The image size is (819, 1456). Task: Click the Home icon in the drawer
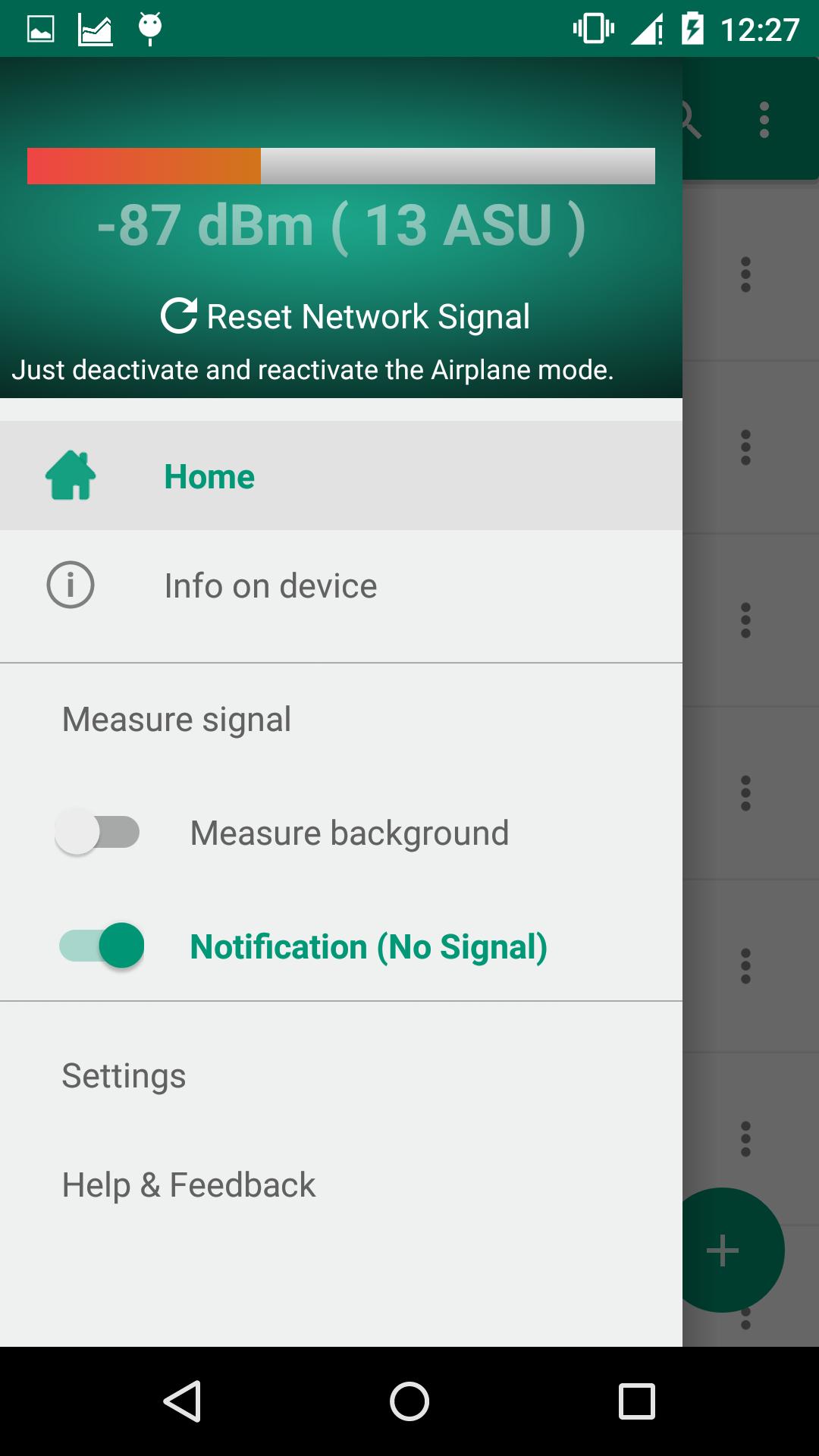coord(71,475)
